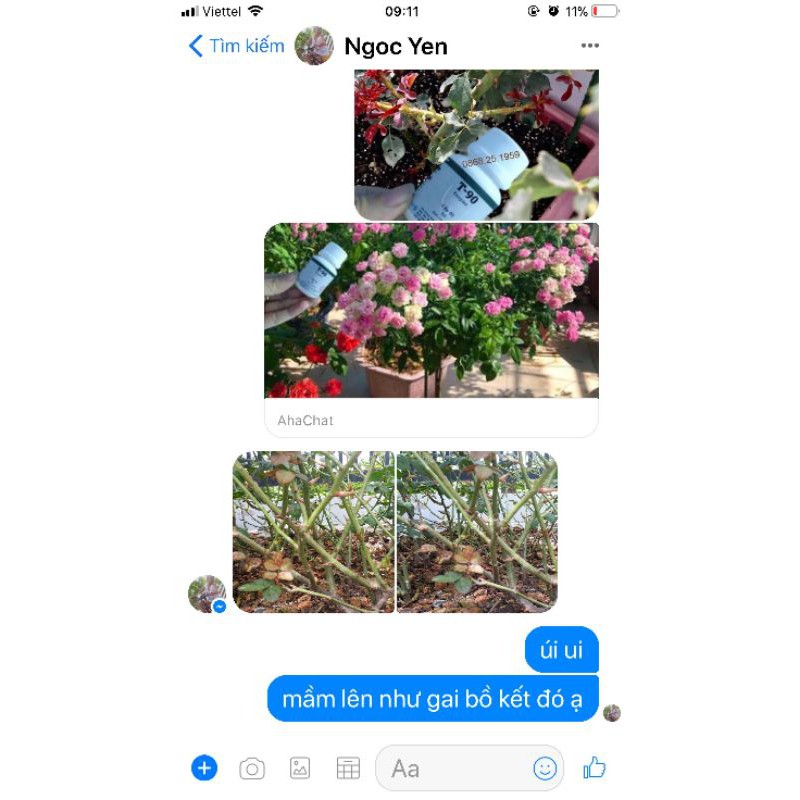The width and height of the screenshot is (800, 800).
Task: Open the emoji smiley picker
Action: click(545, 768)
